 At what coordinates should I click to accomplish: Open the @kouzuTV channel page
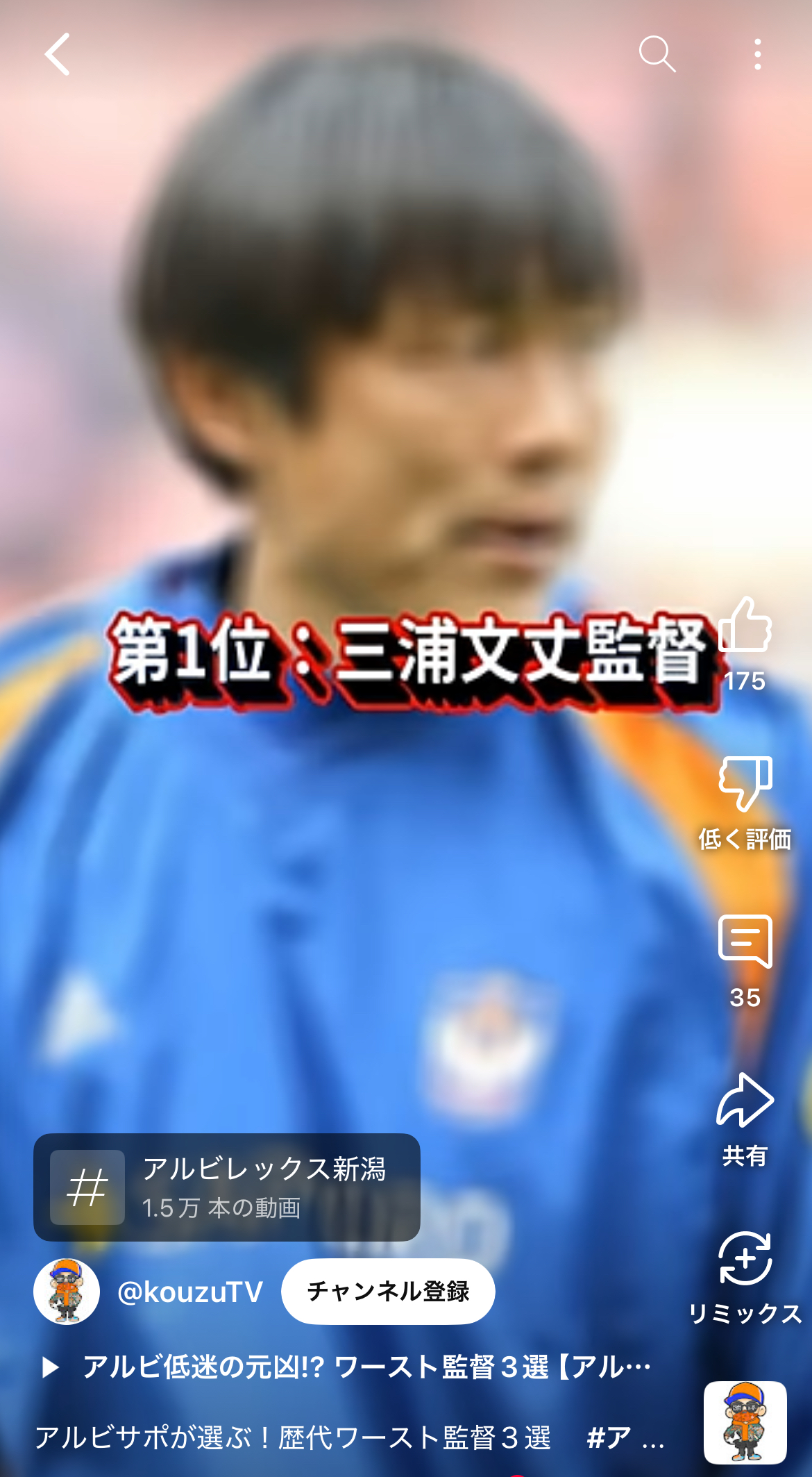[189, 1292]
